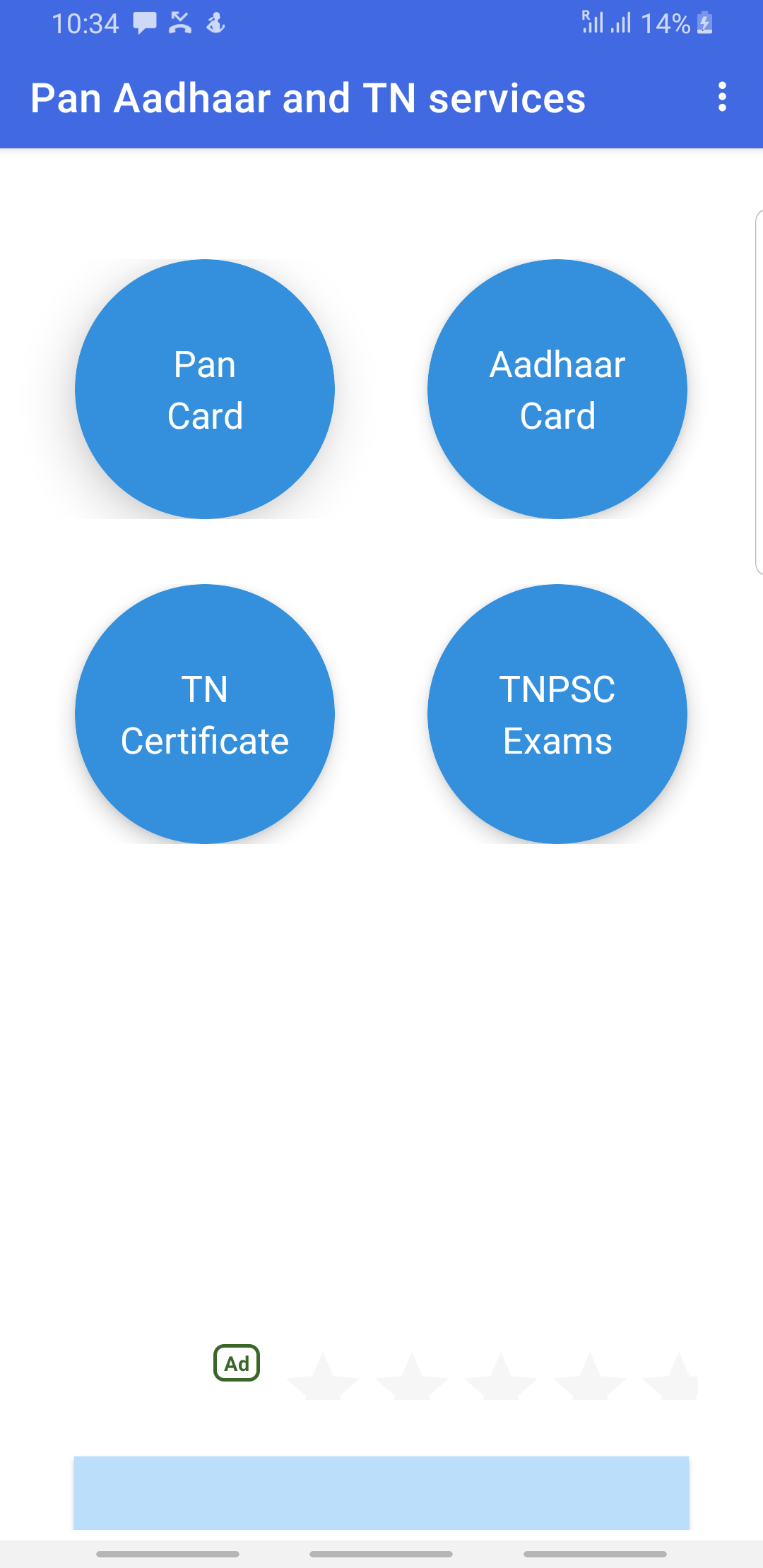
Task: Go to TNPSC Exams
Action: 557,714
